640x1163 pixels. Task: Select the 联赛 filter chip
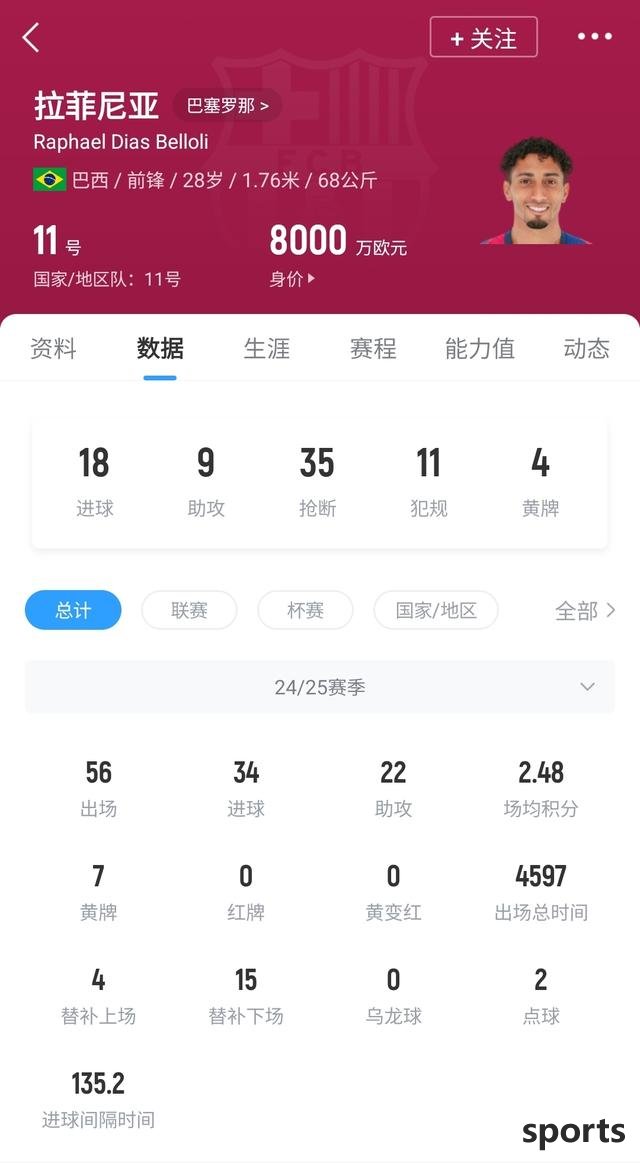click(x=189, y=610)
